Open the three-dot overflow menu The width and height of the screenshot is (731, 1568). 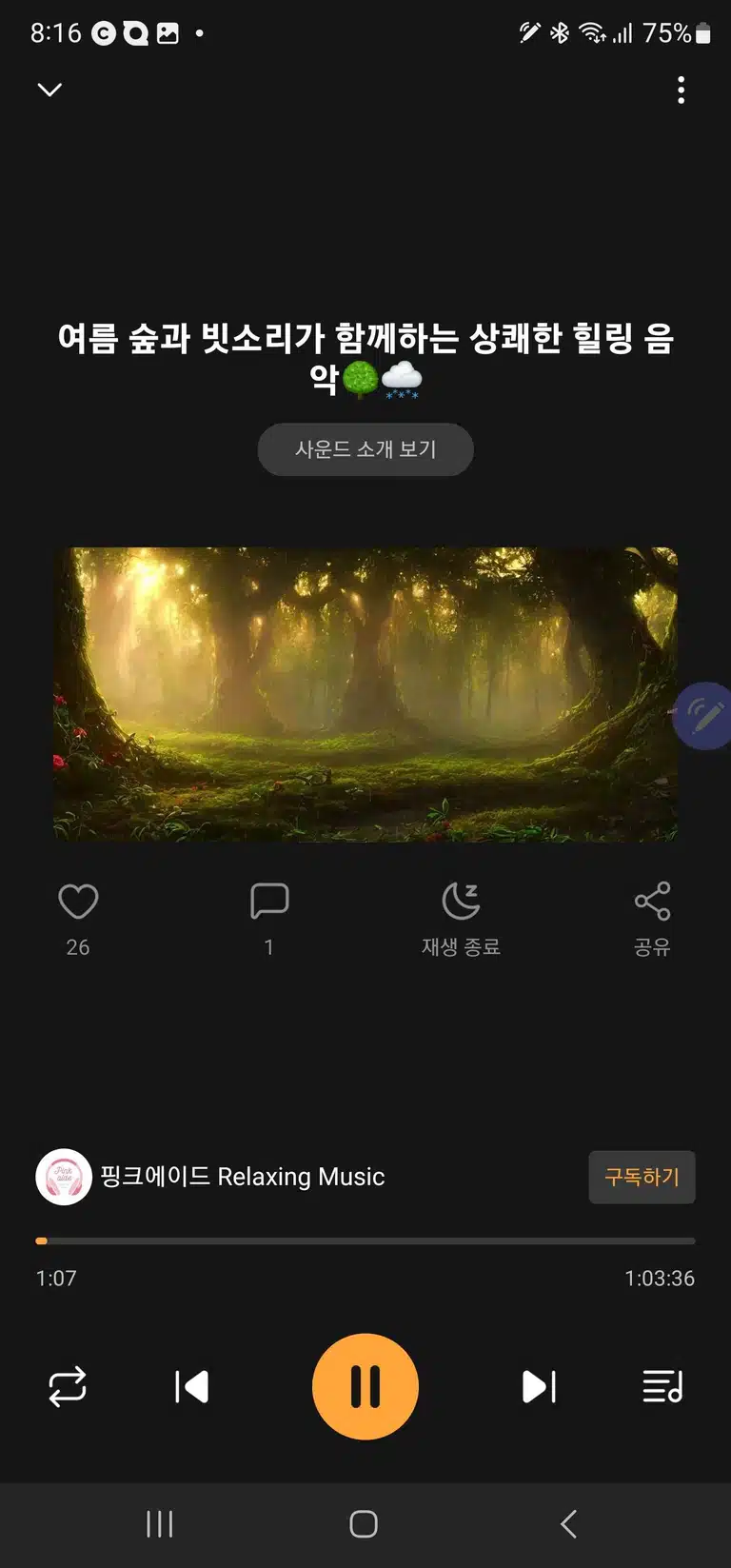pos(681,90)
